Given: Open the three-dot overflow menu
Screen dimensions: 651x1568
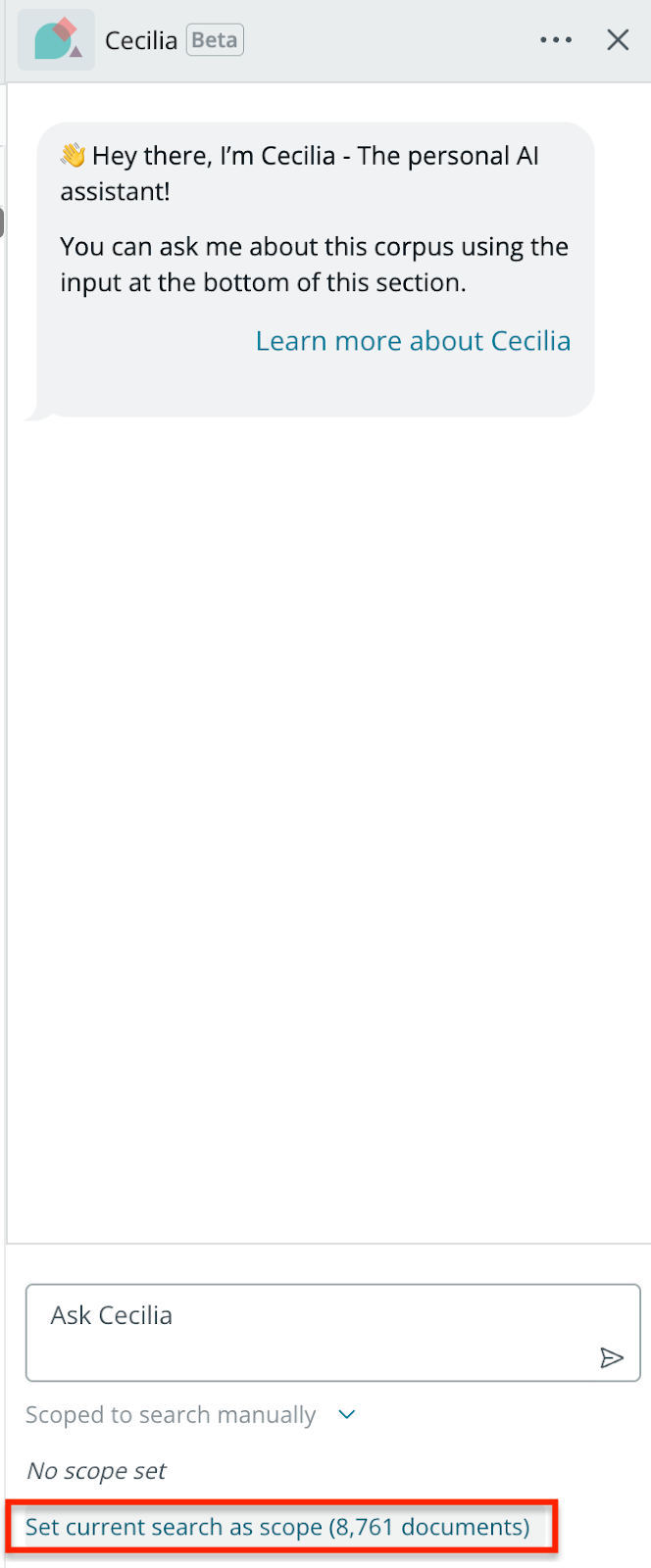Looking at the screenshot, I should 556,40.
